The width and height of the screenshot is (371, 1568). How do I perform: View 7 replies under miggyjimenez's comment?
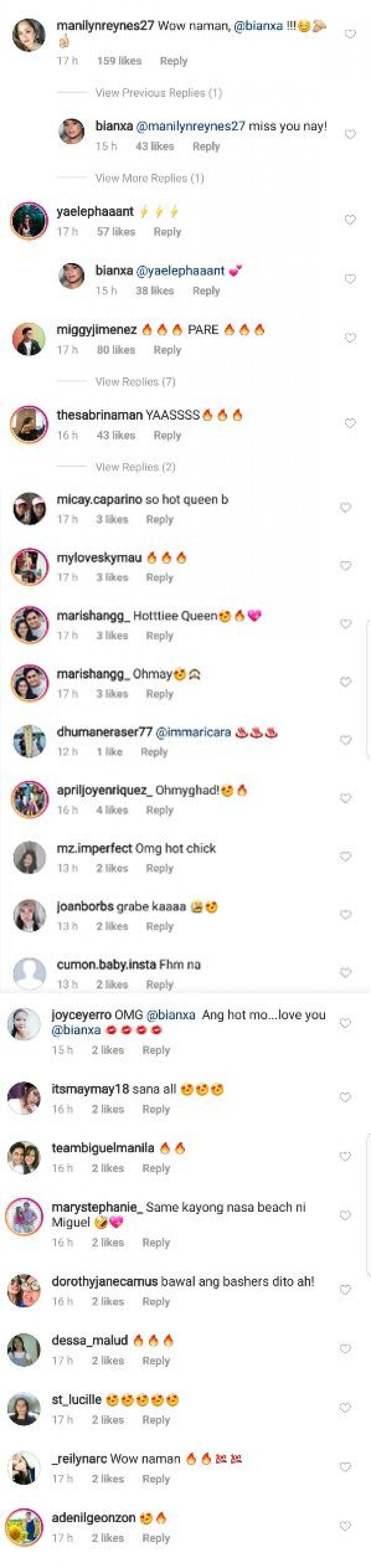coord(135,382)
